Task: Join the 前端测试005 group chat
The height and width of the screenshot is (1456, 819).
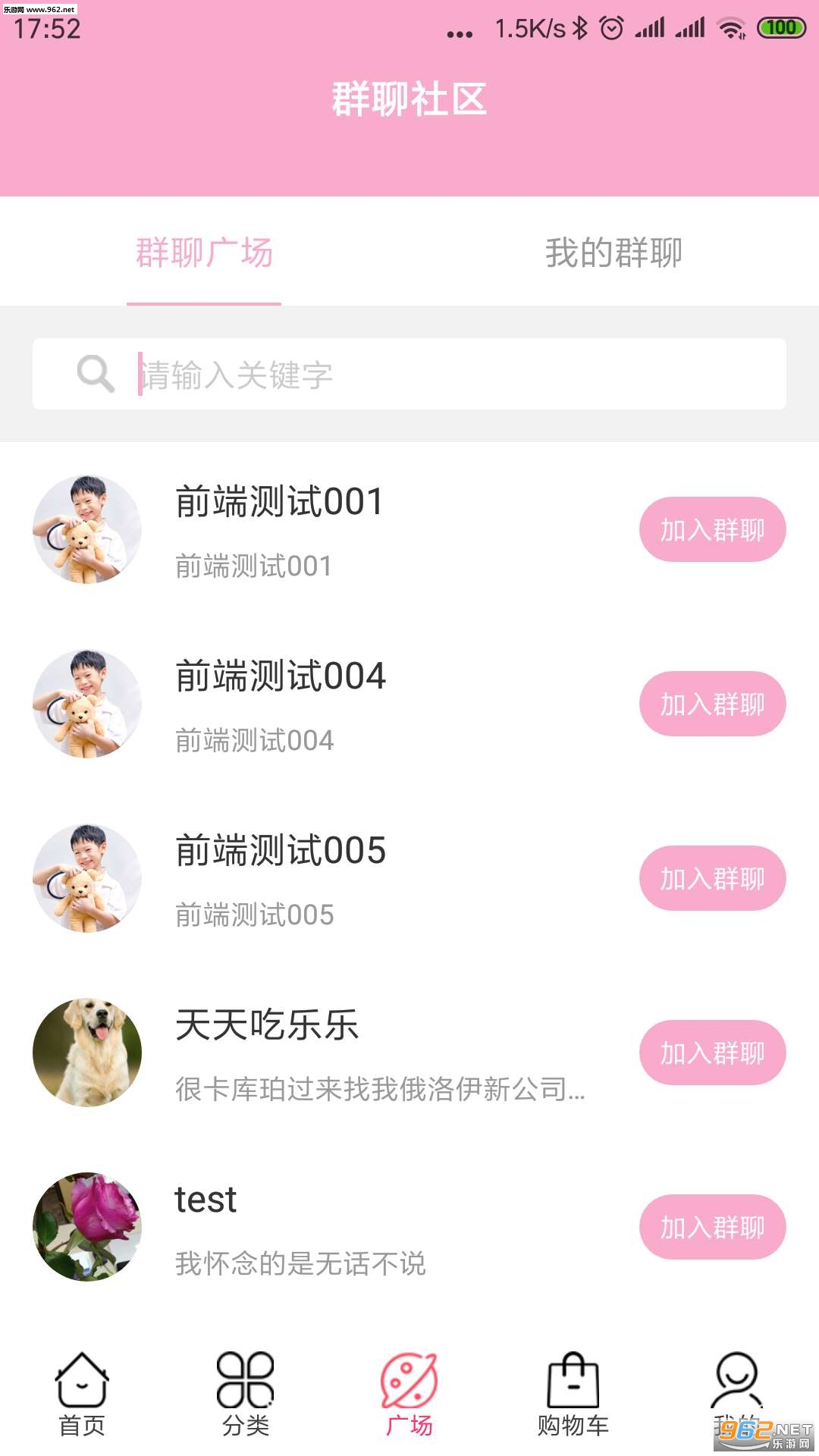Action: pos(712,879)
